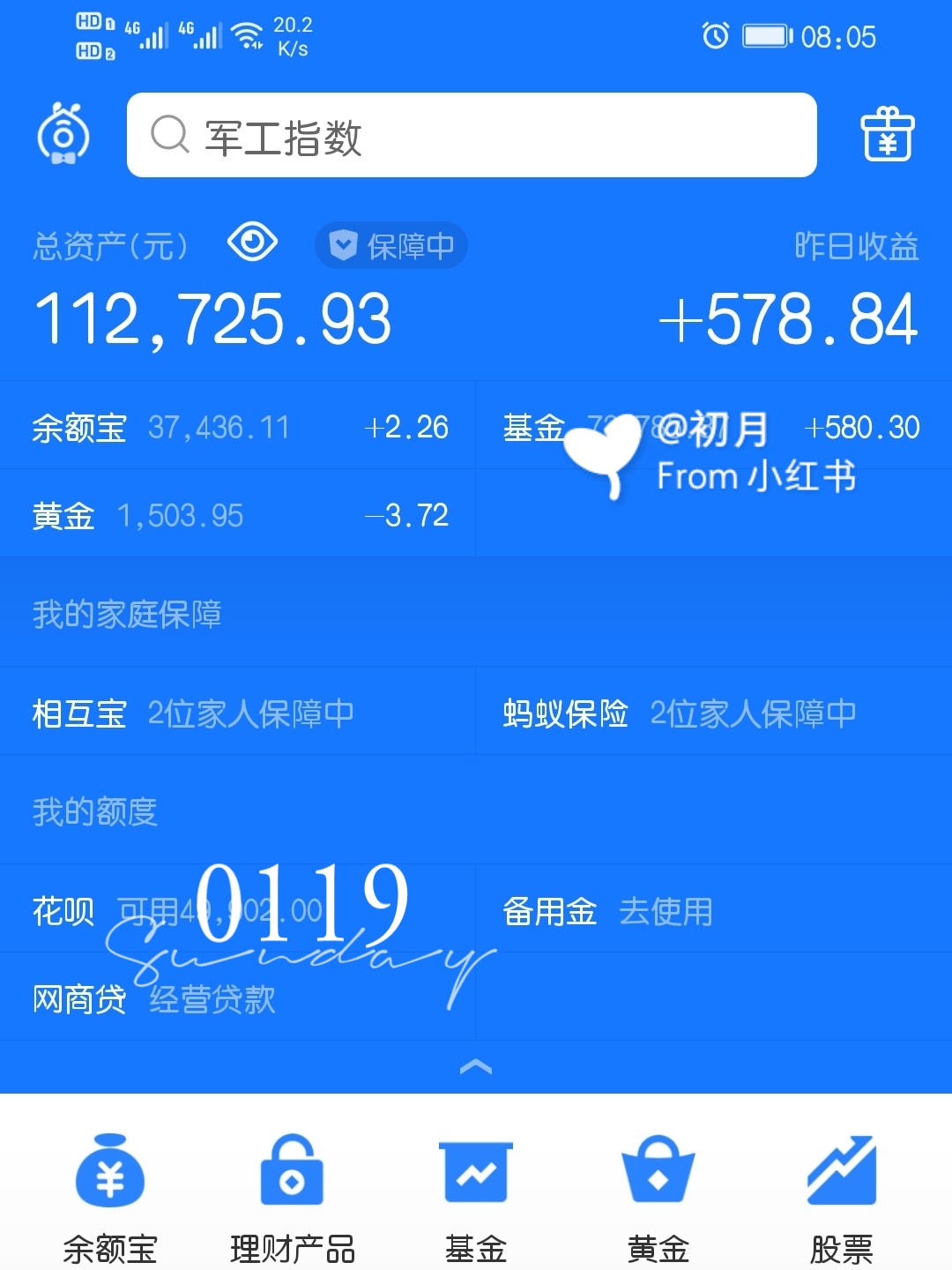Collapse the asset panel with the up chevron

point(476,1067)
